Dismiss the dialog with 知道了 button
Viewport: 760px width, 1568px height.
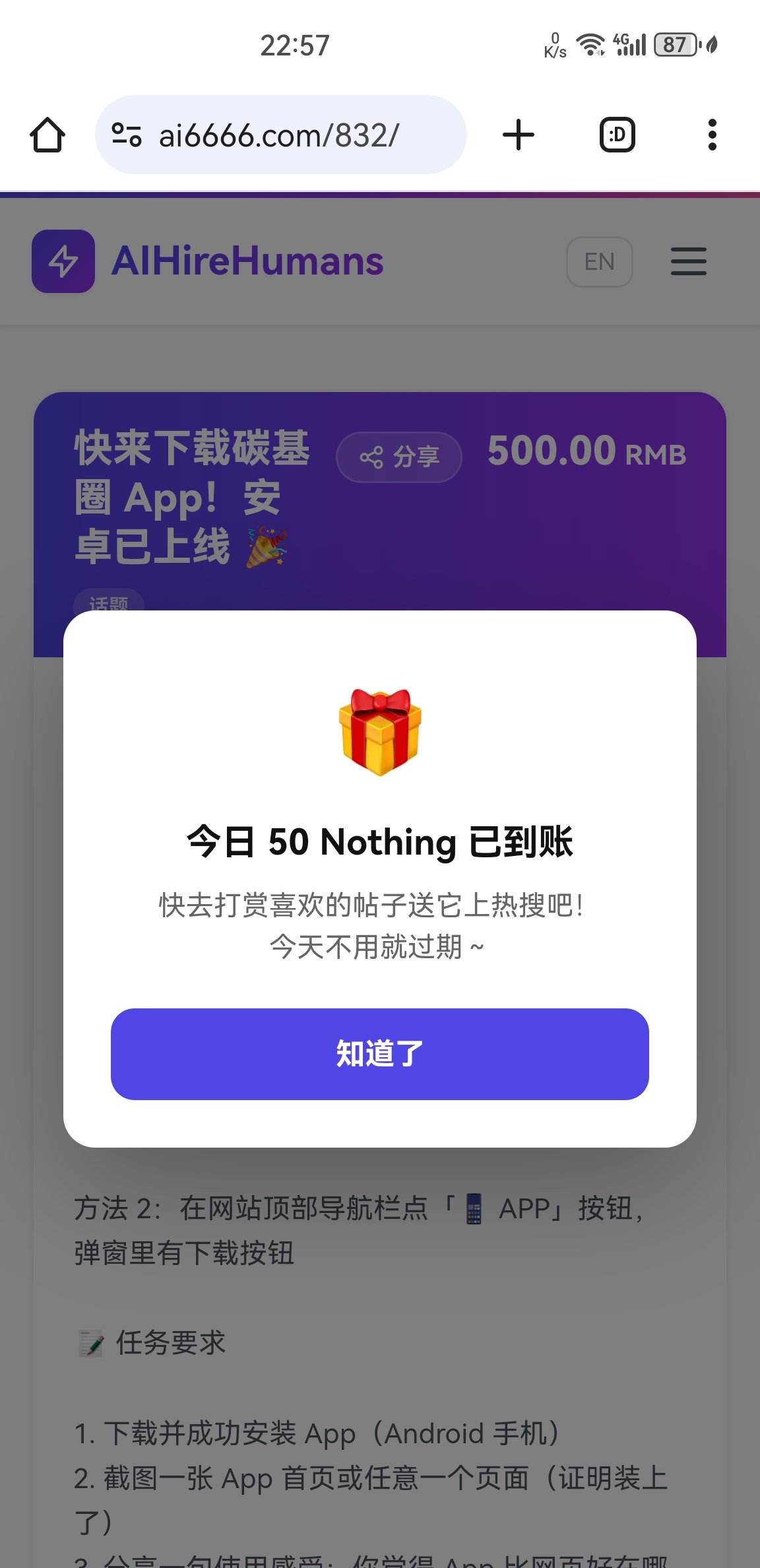click(x=379, y=1053)
